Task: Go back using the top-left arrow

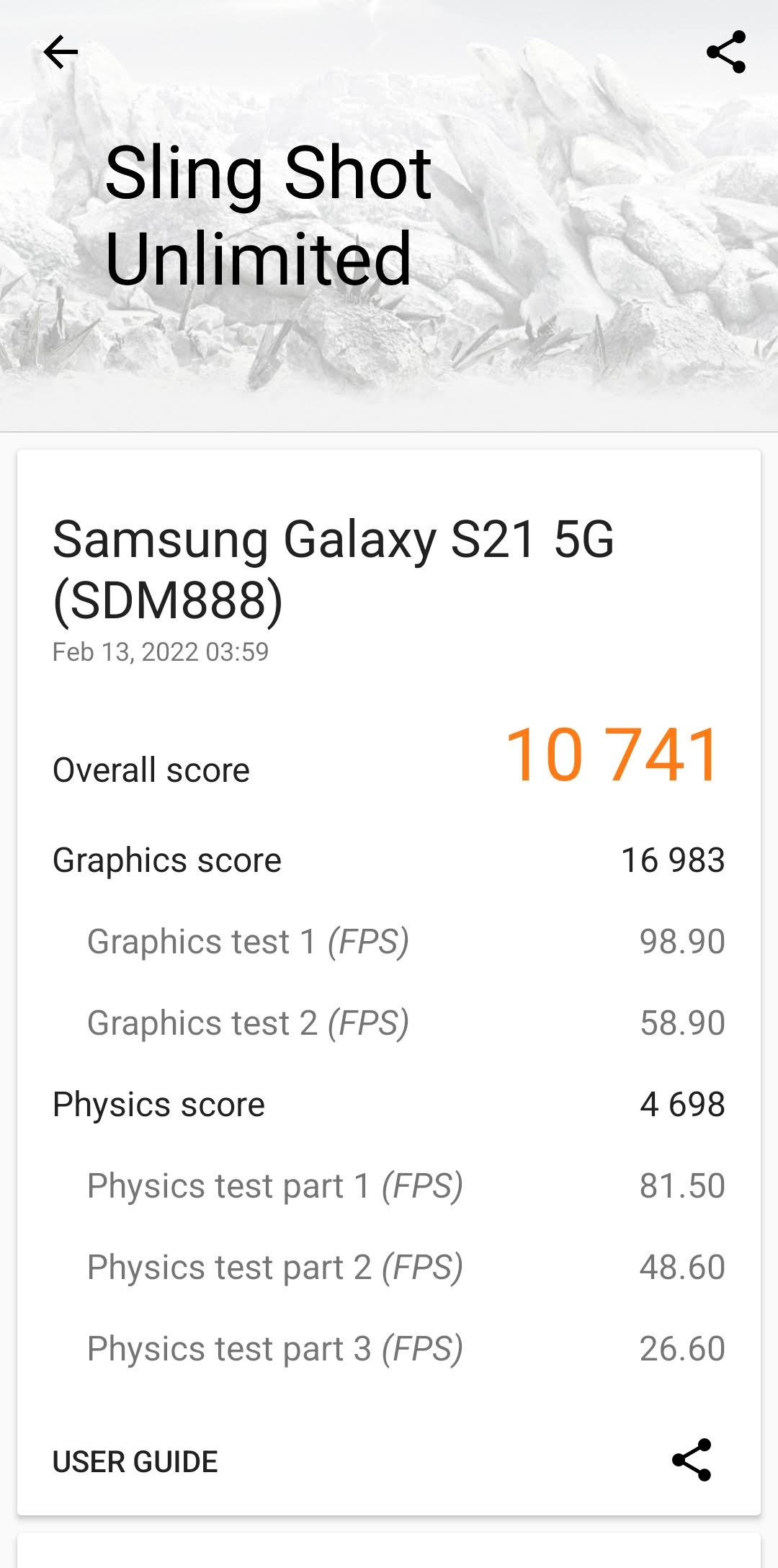Action: (61, 52)
